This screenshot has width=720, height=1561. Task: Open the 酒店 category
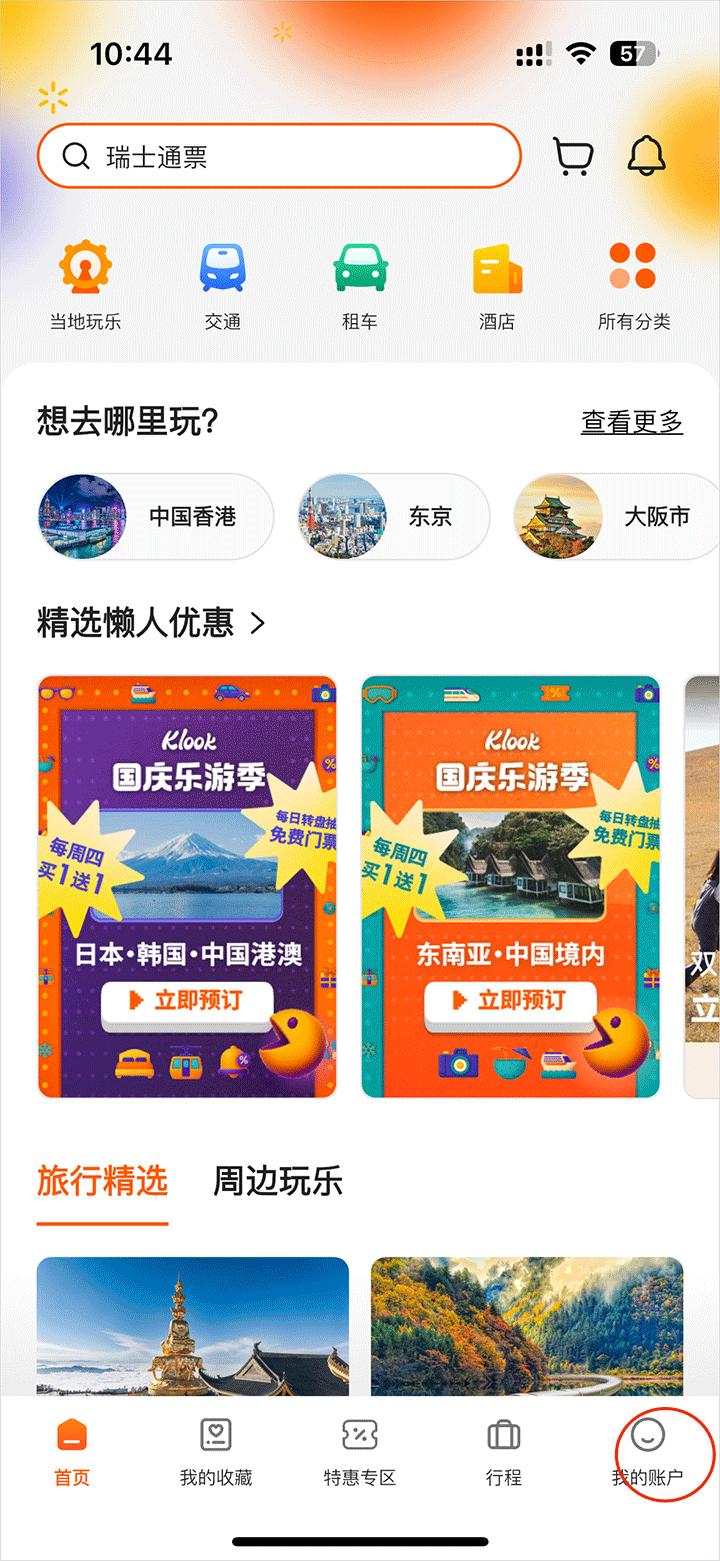[497, 286]
